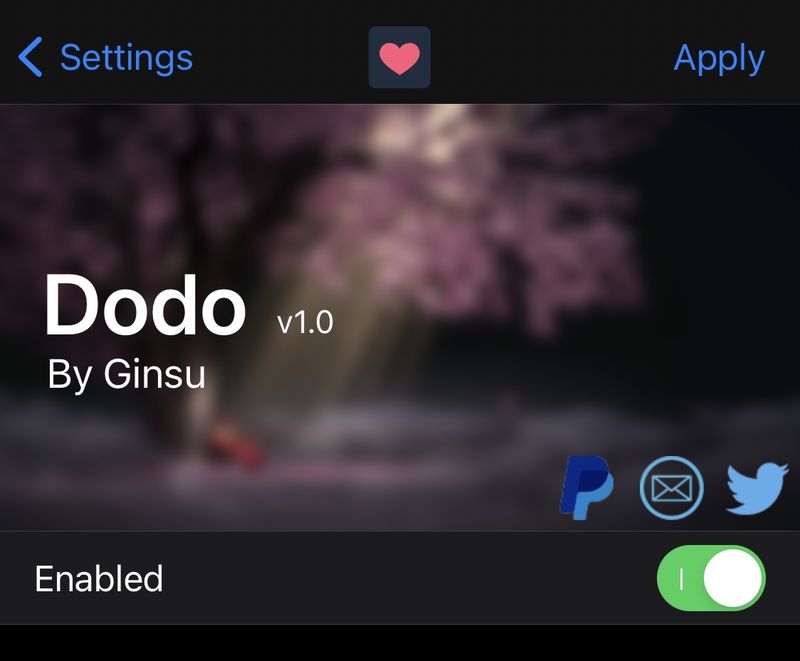Open the PayPal donation icon

(585, 488)
